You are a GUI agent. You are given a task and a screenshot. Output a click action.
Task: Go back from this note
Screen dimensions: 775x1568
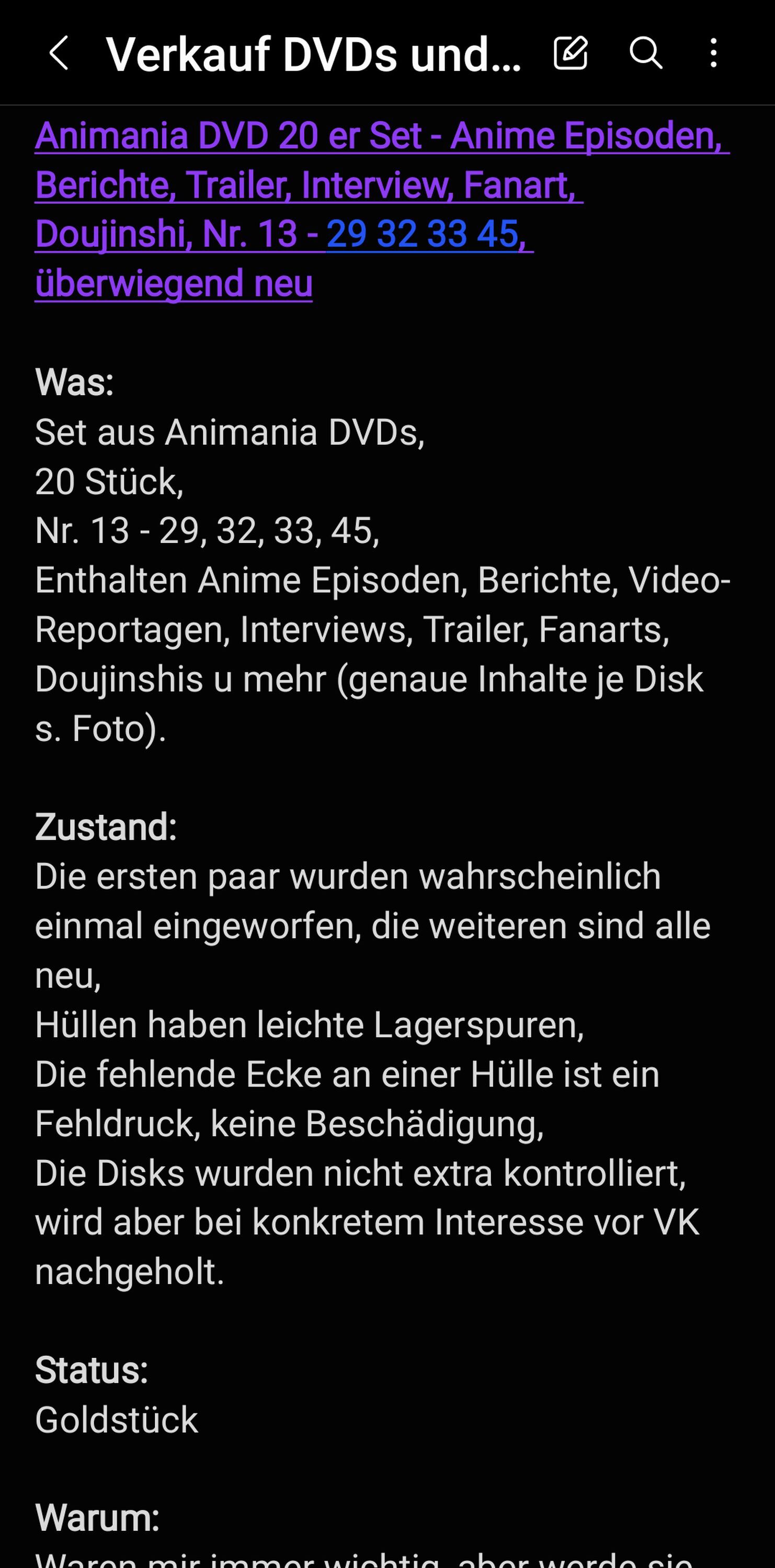coord(59,53)
